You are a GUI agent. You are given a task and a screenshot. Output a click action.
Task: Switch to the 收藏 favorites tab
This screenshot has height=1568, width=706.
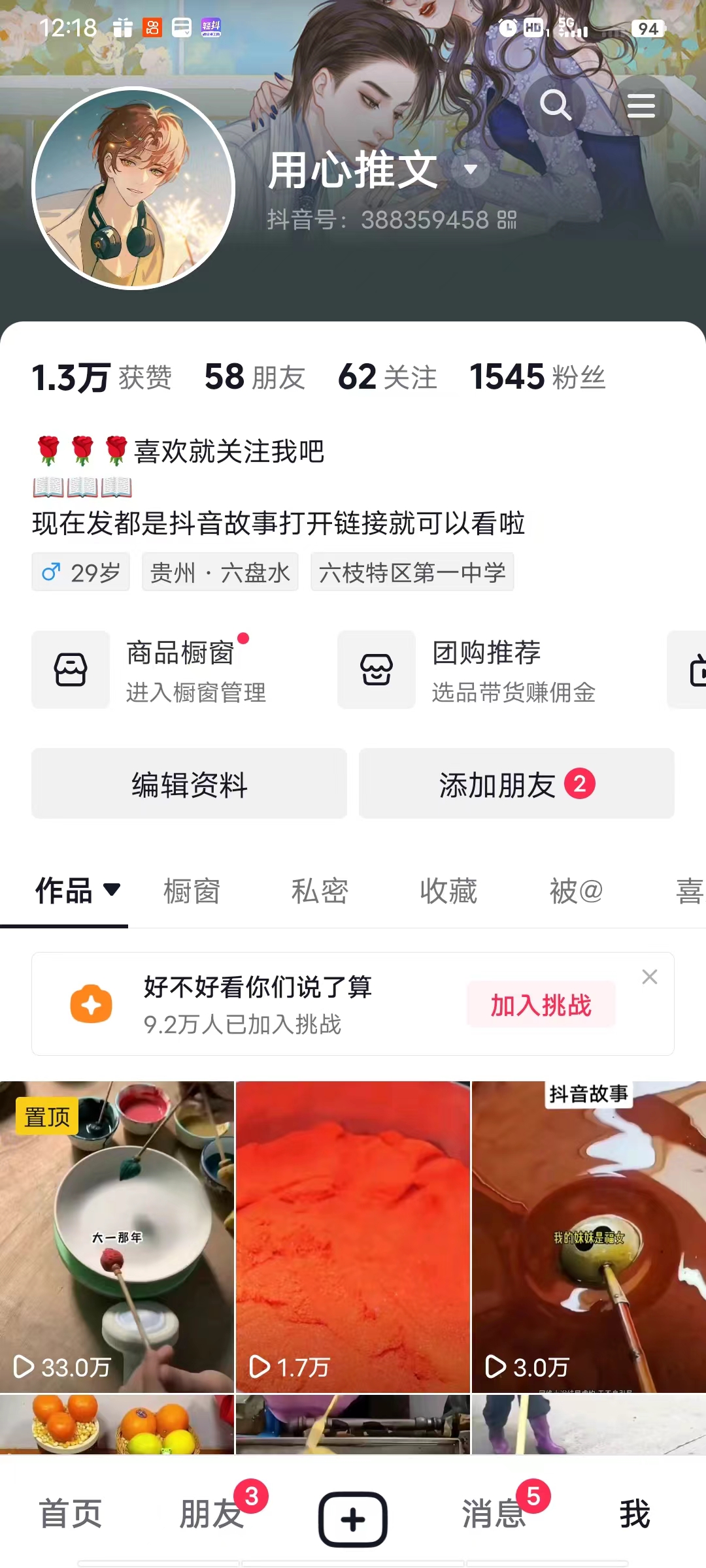448,891
